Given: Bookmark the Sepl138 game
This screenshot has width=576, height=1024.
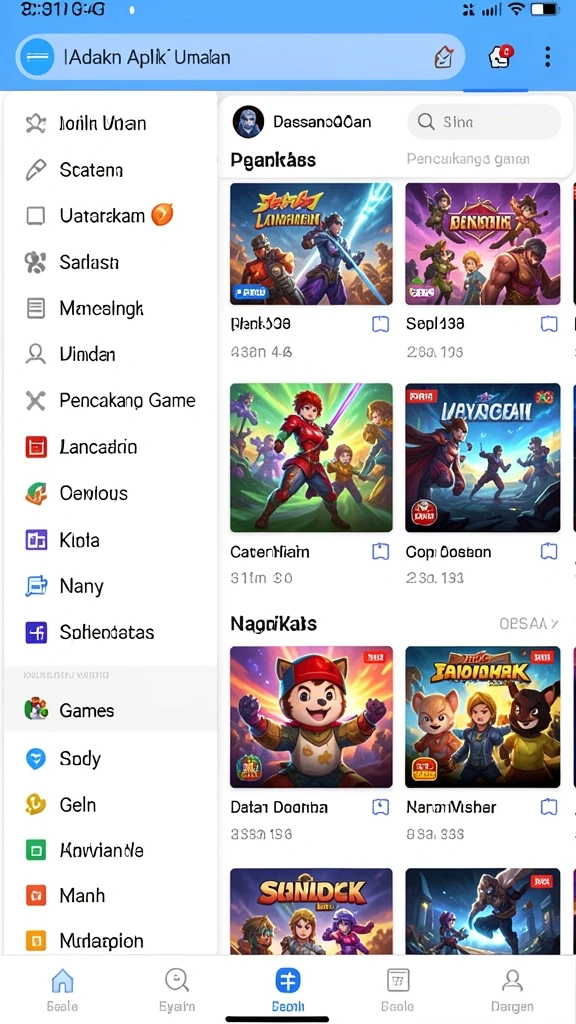Looking at the screenshot, I should click(x=549, y=324).
